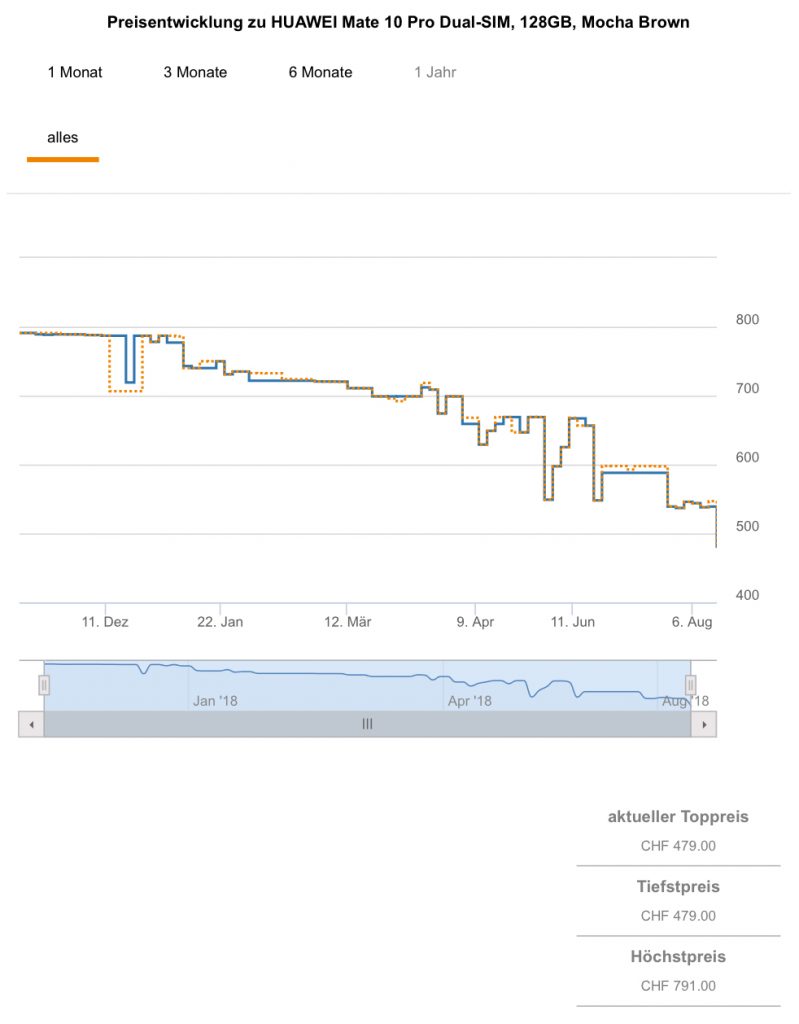Tap the left scroll arrow of the chart navigator

[x=31, y=724]
